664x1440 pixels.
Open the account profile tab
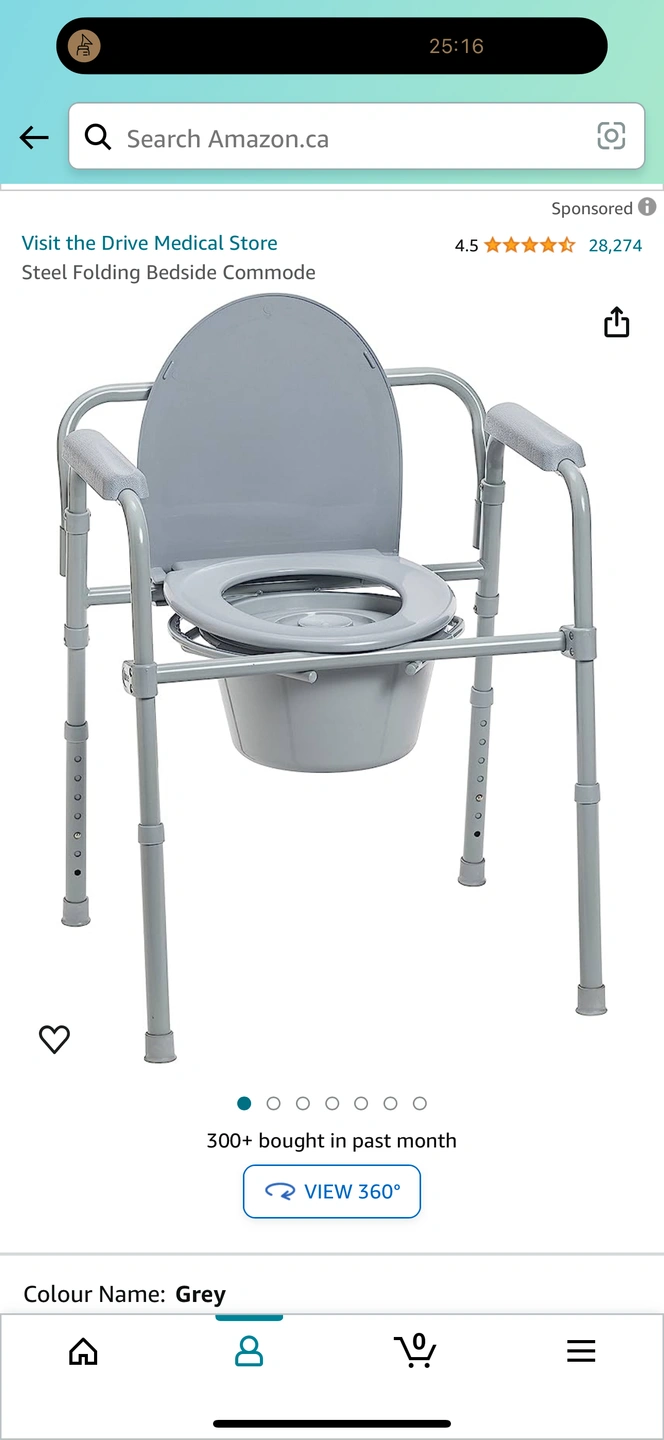tap(249, 1351)
